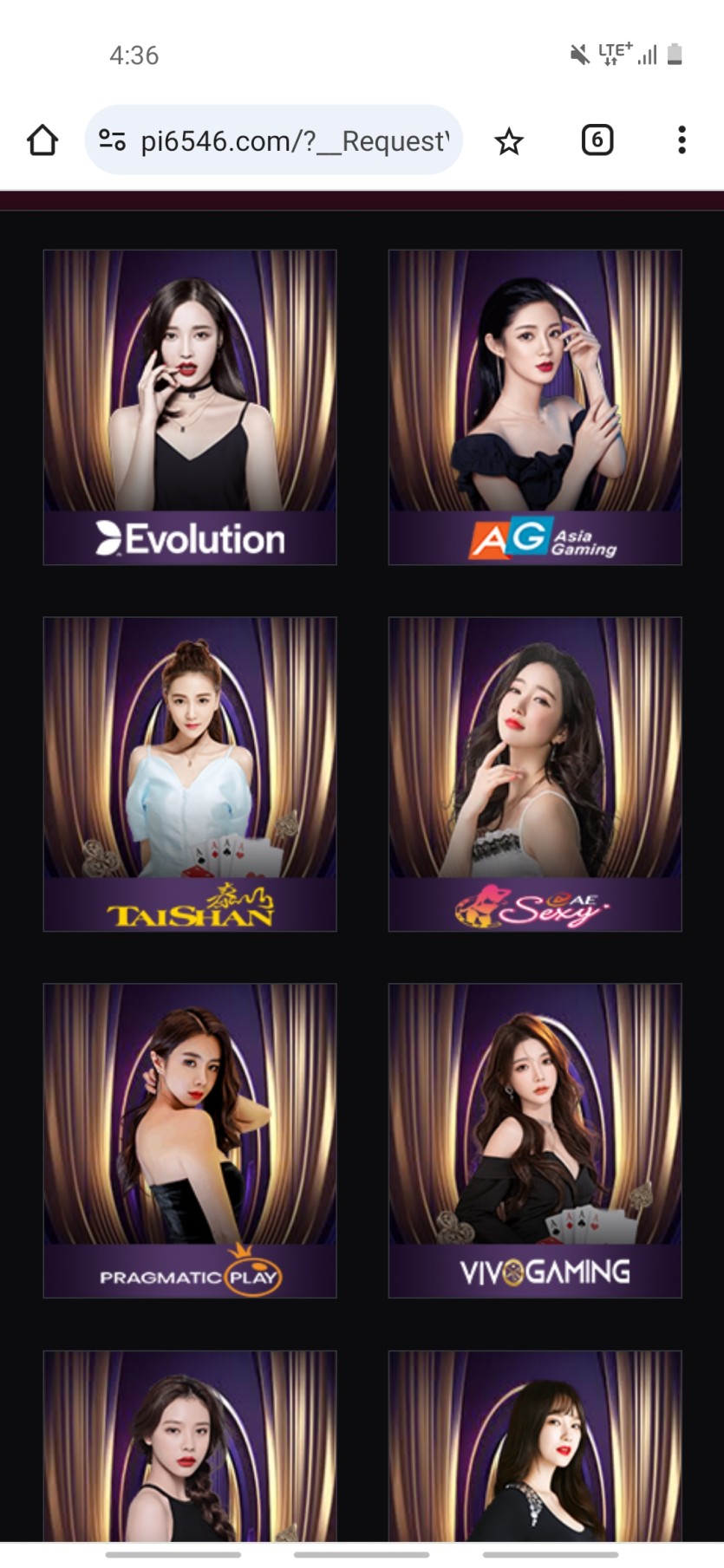Choose the AE Sexy provider tile

[535, 774]
